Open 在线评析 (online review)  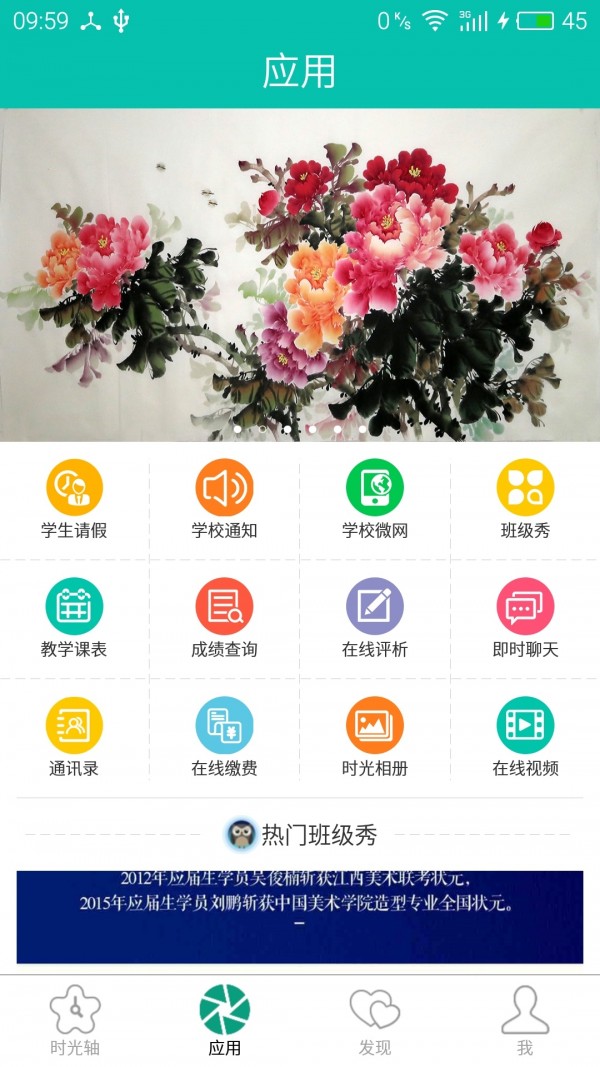pyautogui.click(x=375, y=618)
